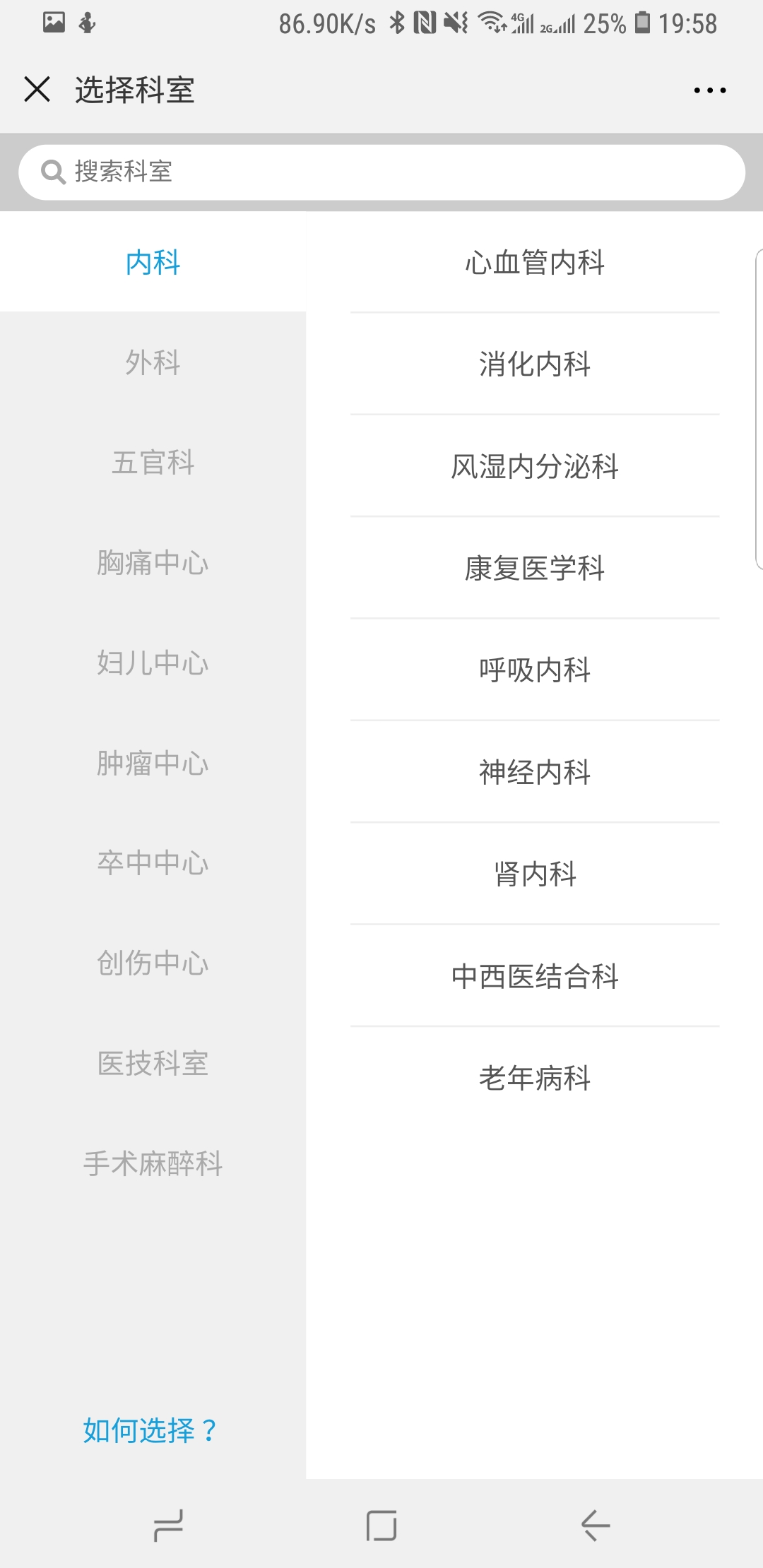Image resolution: width=763 pixels, height=1568 pixels.
Task: Open the 肿瘤中心 category
Action: click(153, 764)
